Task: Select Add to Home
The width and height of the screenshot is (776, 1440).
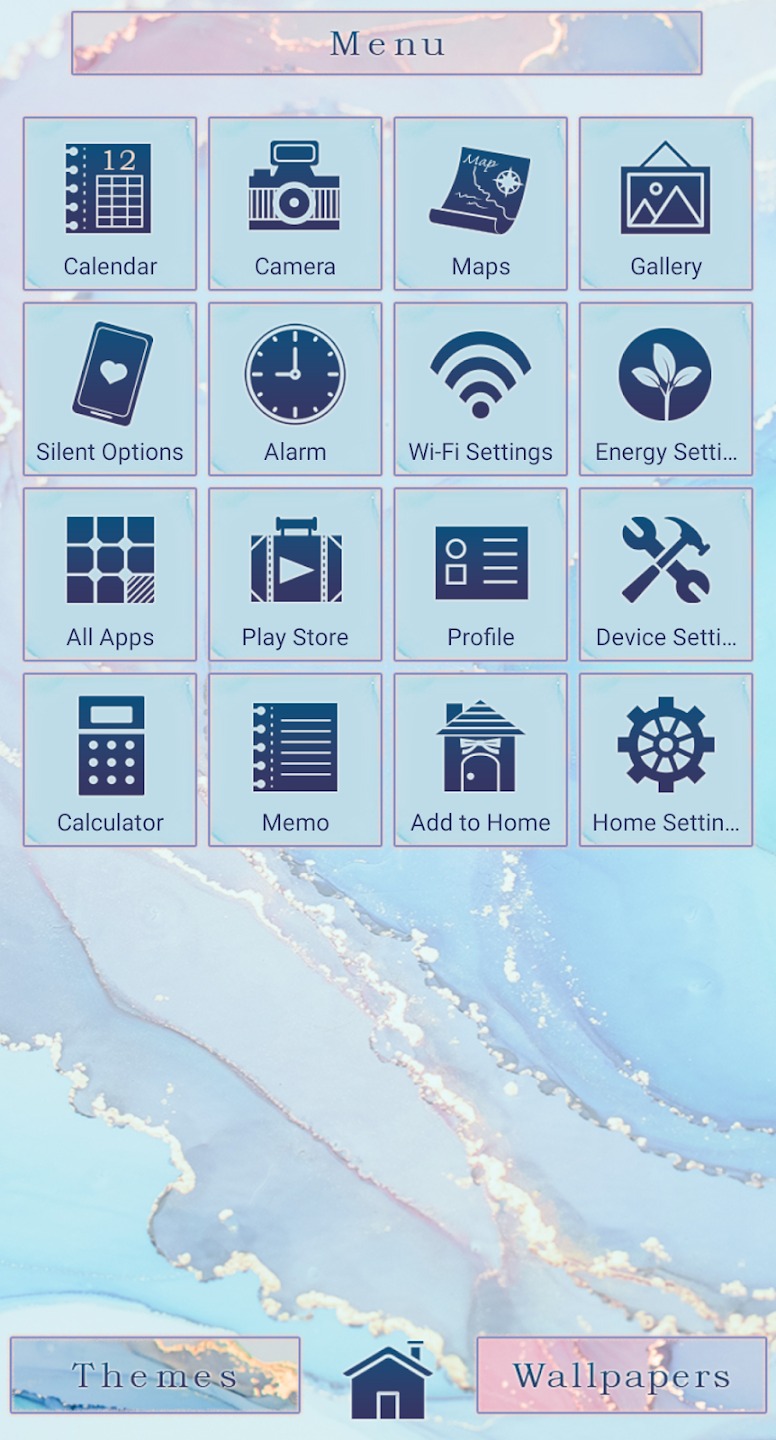Action: click(x=481, y=760)
